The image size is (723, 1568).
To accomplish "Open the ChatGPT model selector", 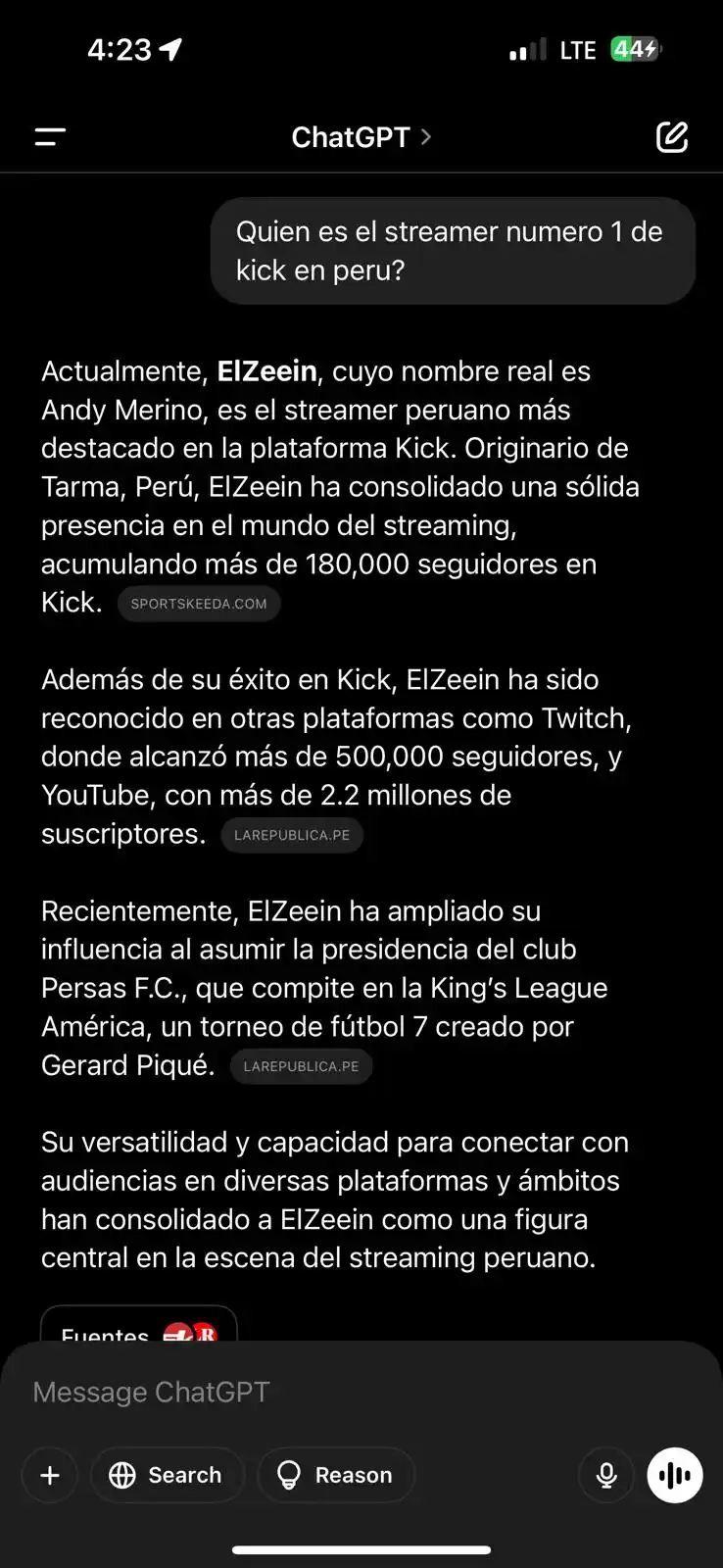I will pos(361,137).
